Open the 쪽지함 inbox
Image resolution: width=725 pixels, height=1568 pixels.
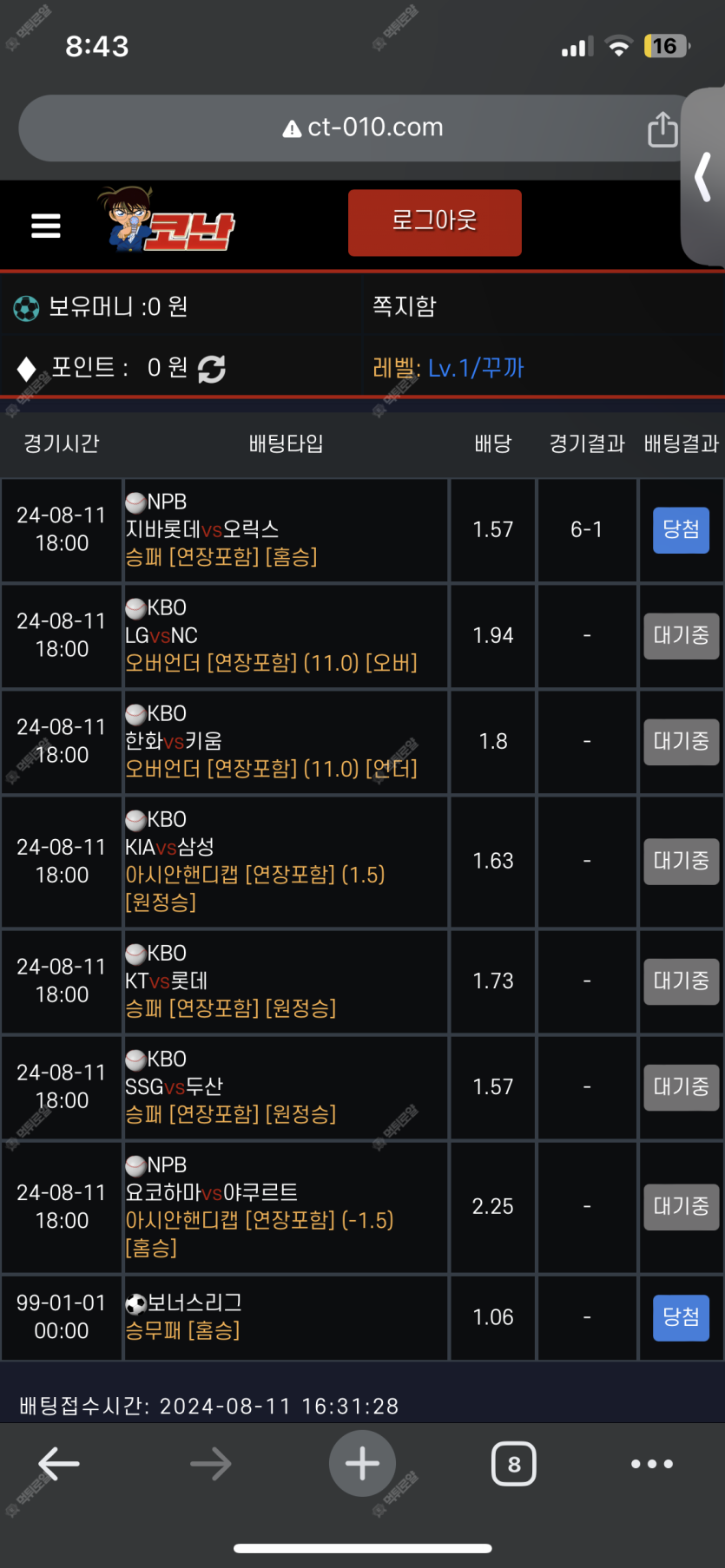(x=405, y=306)
